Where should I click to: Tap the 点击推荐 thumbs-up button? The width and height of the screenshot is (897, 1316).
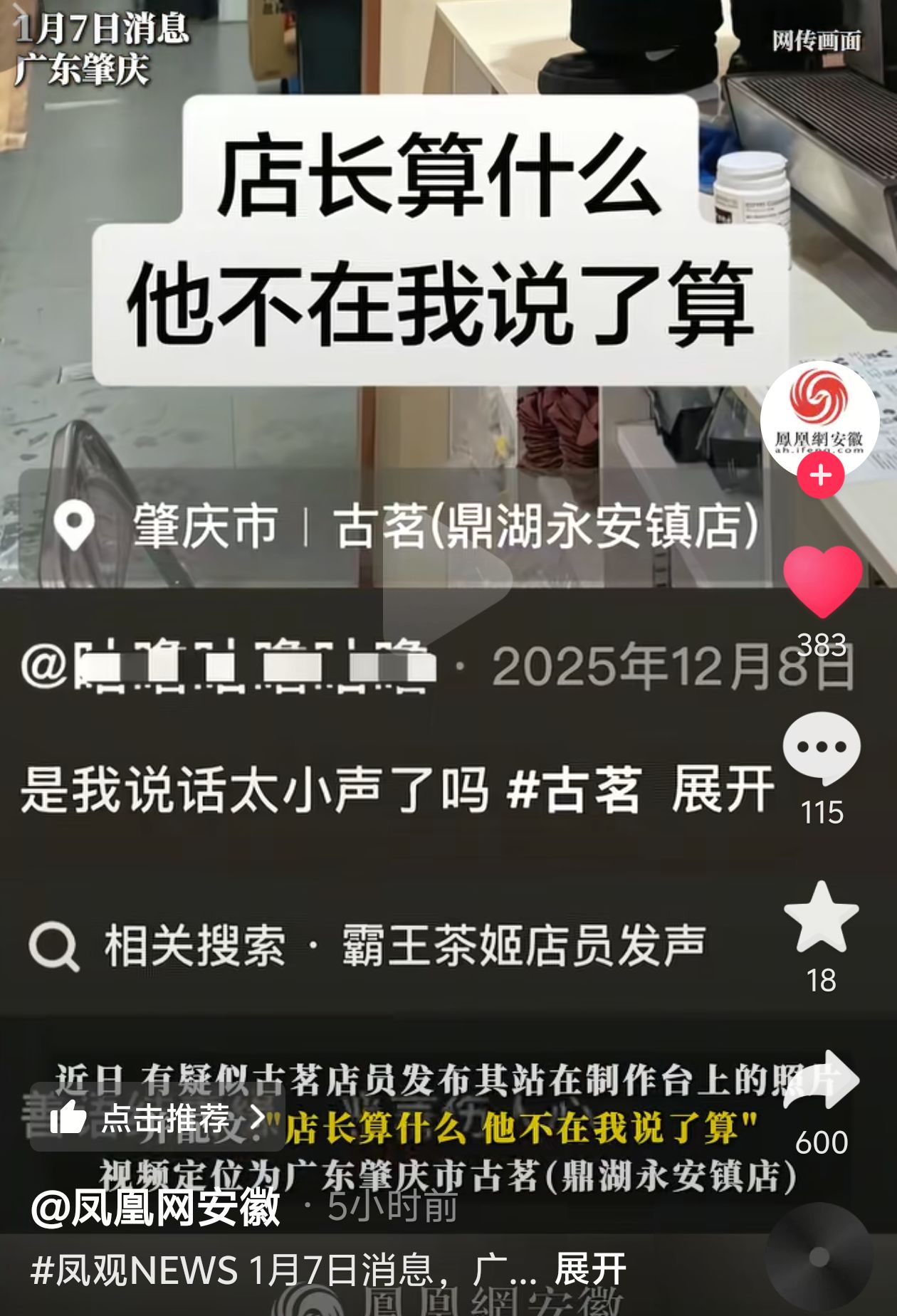[x=157, y=1118]
